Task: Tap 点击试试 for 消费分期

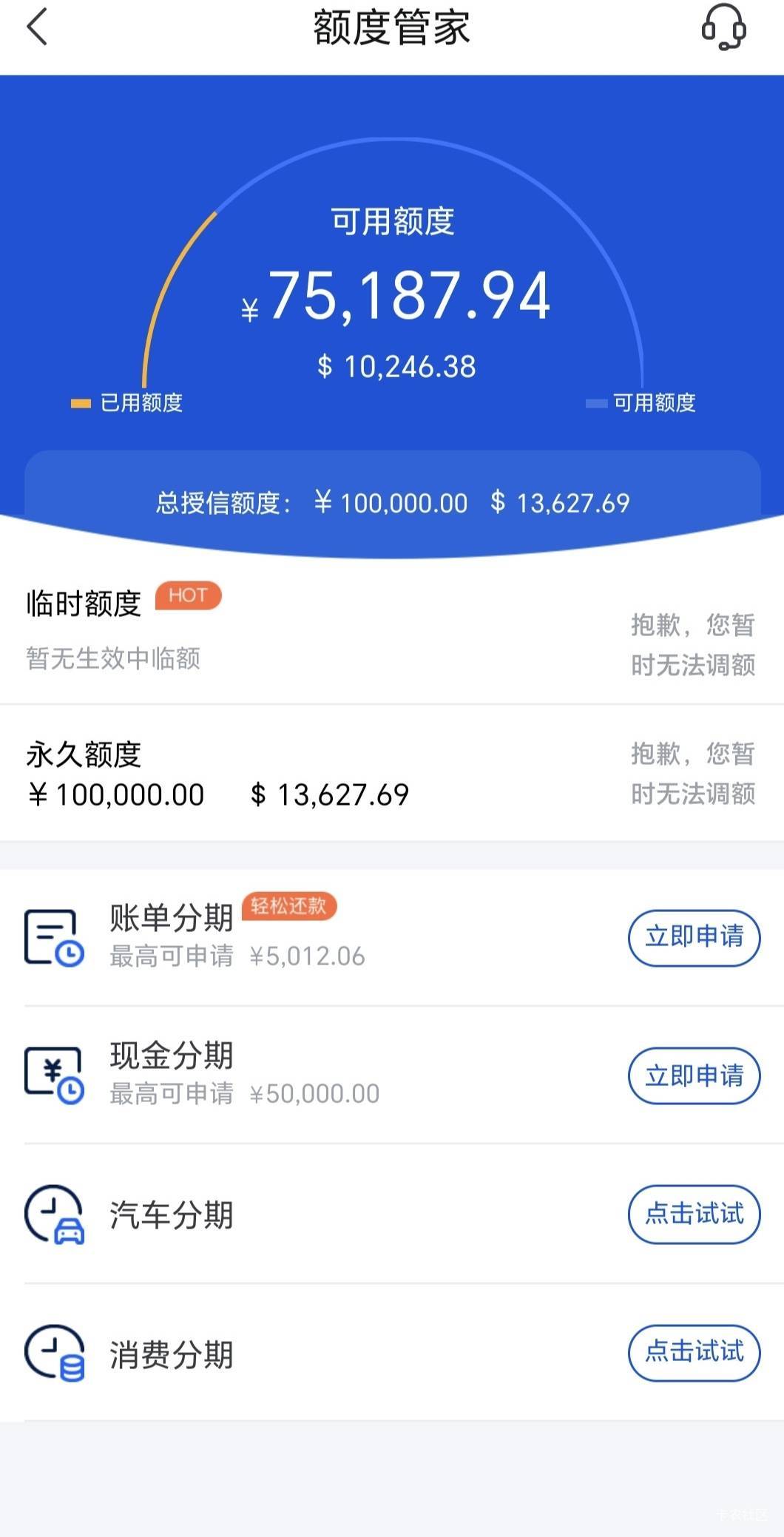Action: pos(694,1352)
